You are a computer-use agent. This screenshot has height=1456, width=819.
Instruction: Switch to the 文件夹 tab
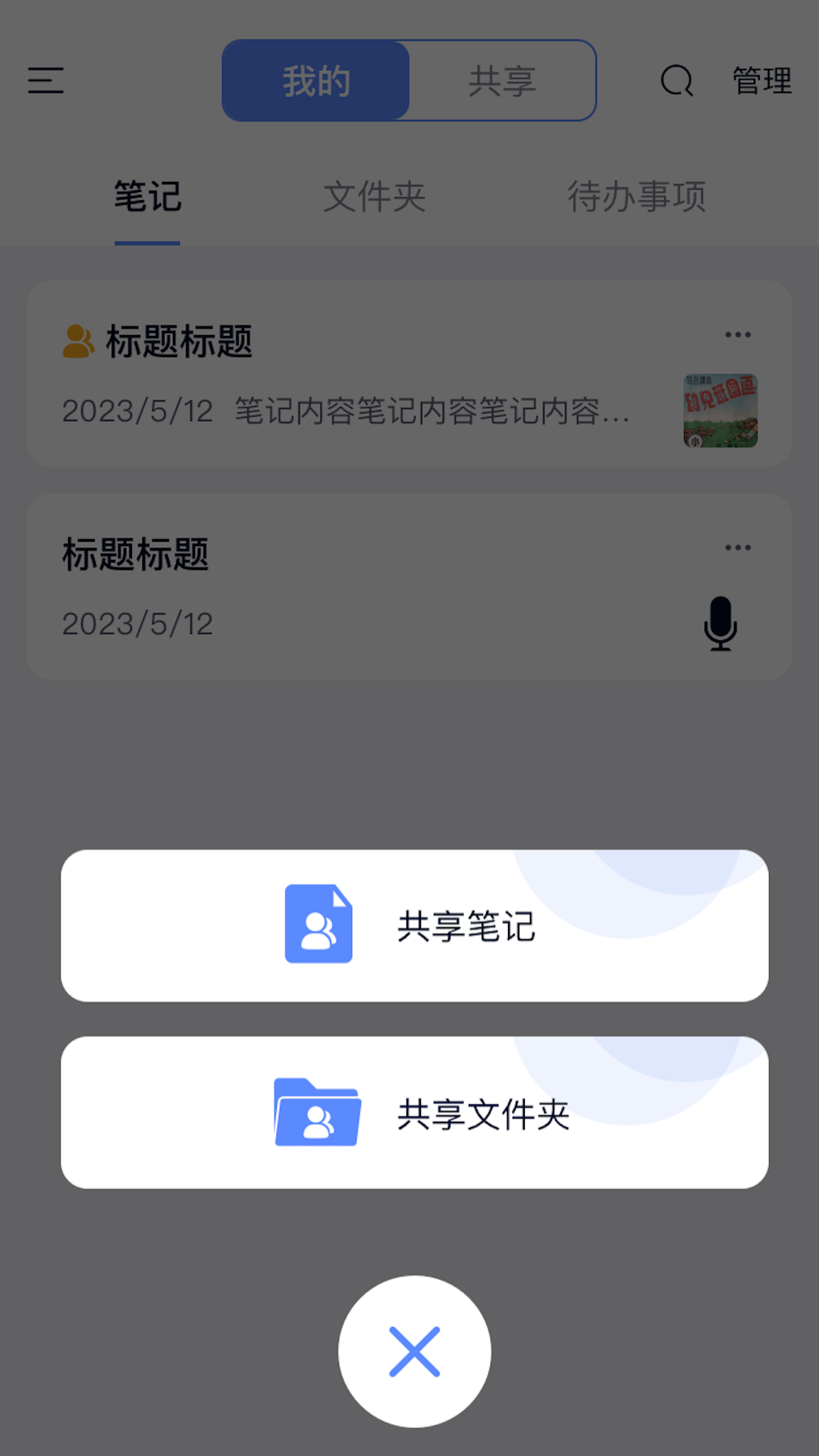[375, 196]
